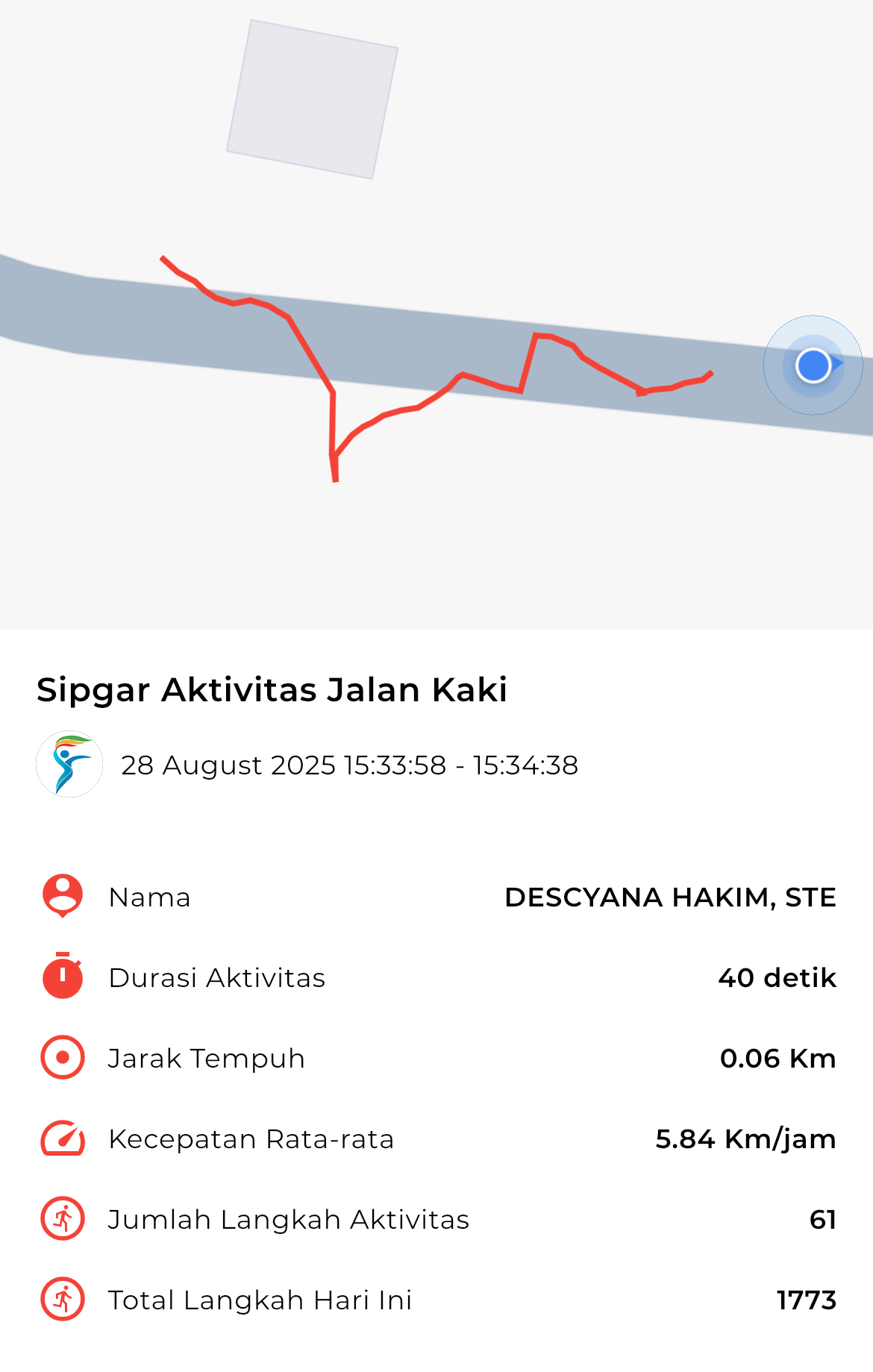Tap the blue current-location dot on the map
This screenshot has width=873, height=1372.
tap(813, 366)
